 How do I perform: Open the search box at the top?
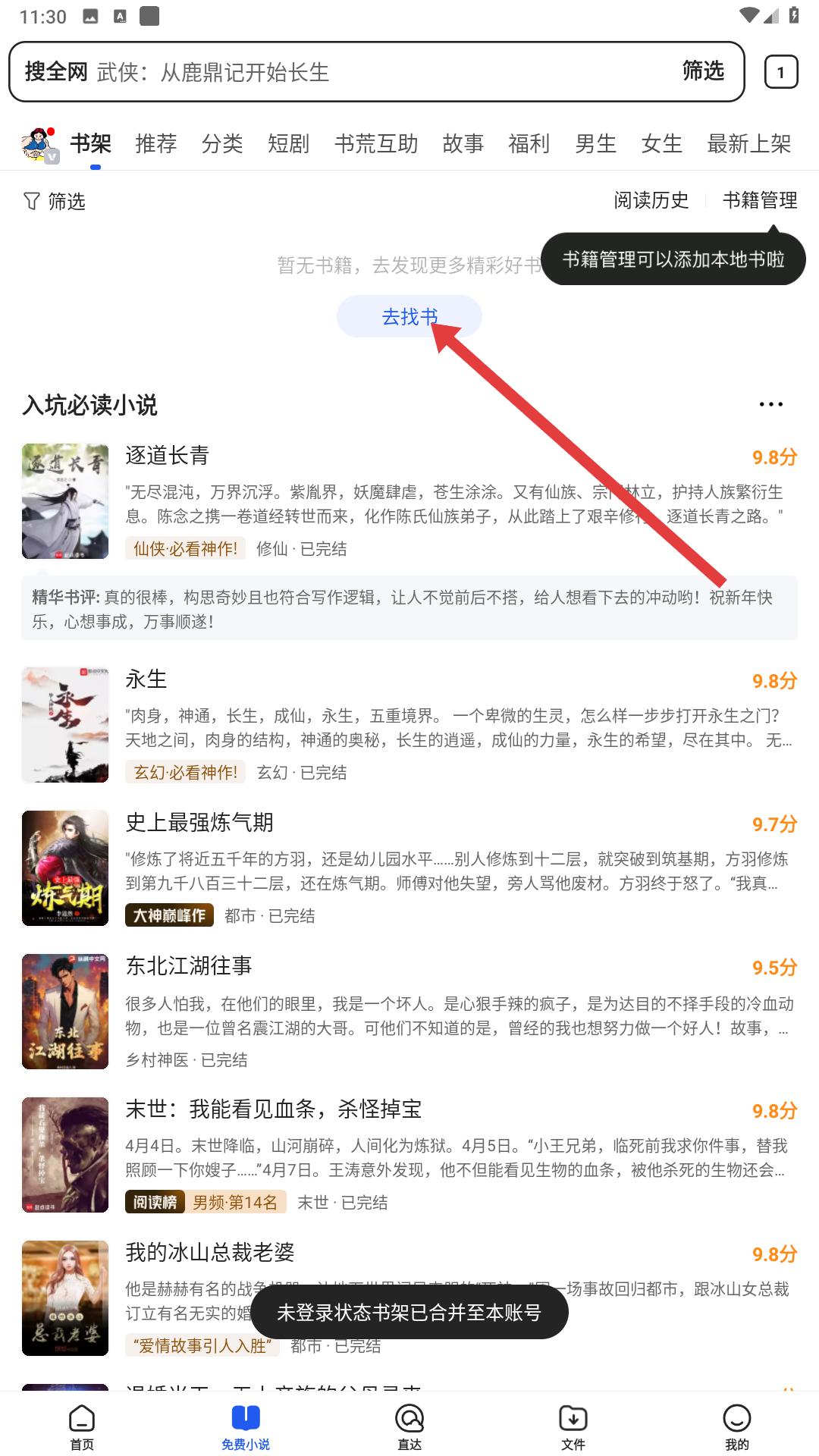(341, 72)
